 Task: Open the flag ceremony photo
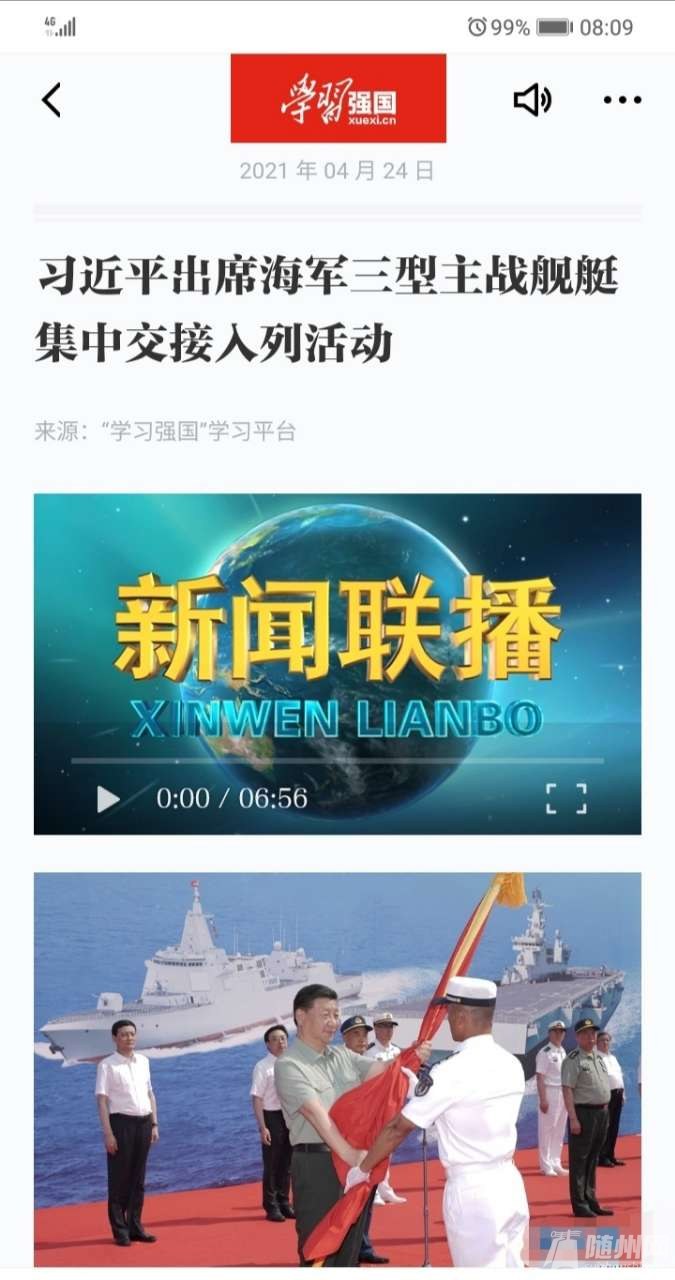337,1068
